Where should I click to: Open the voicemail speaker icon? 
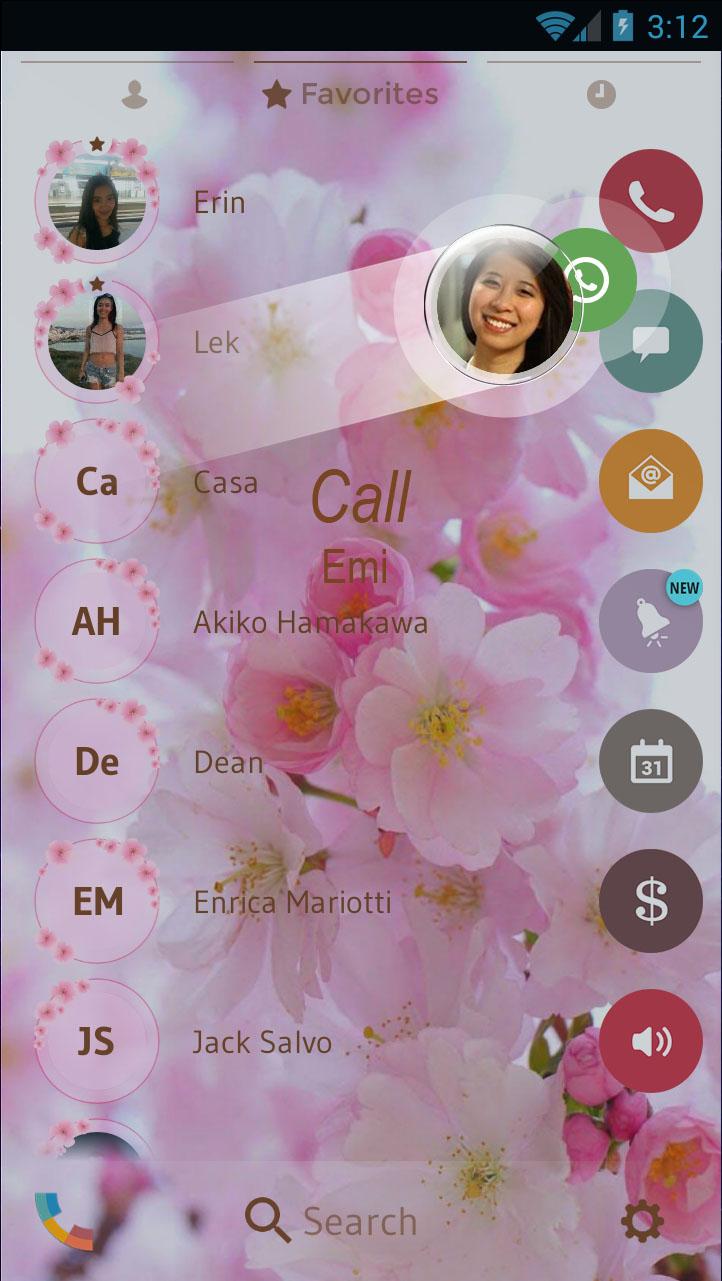click(x=651, y=1041)
